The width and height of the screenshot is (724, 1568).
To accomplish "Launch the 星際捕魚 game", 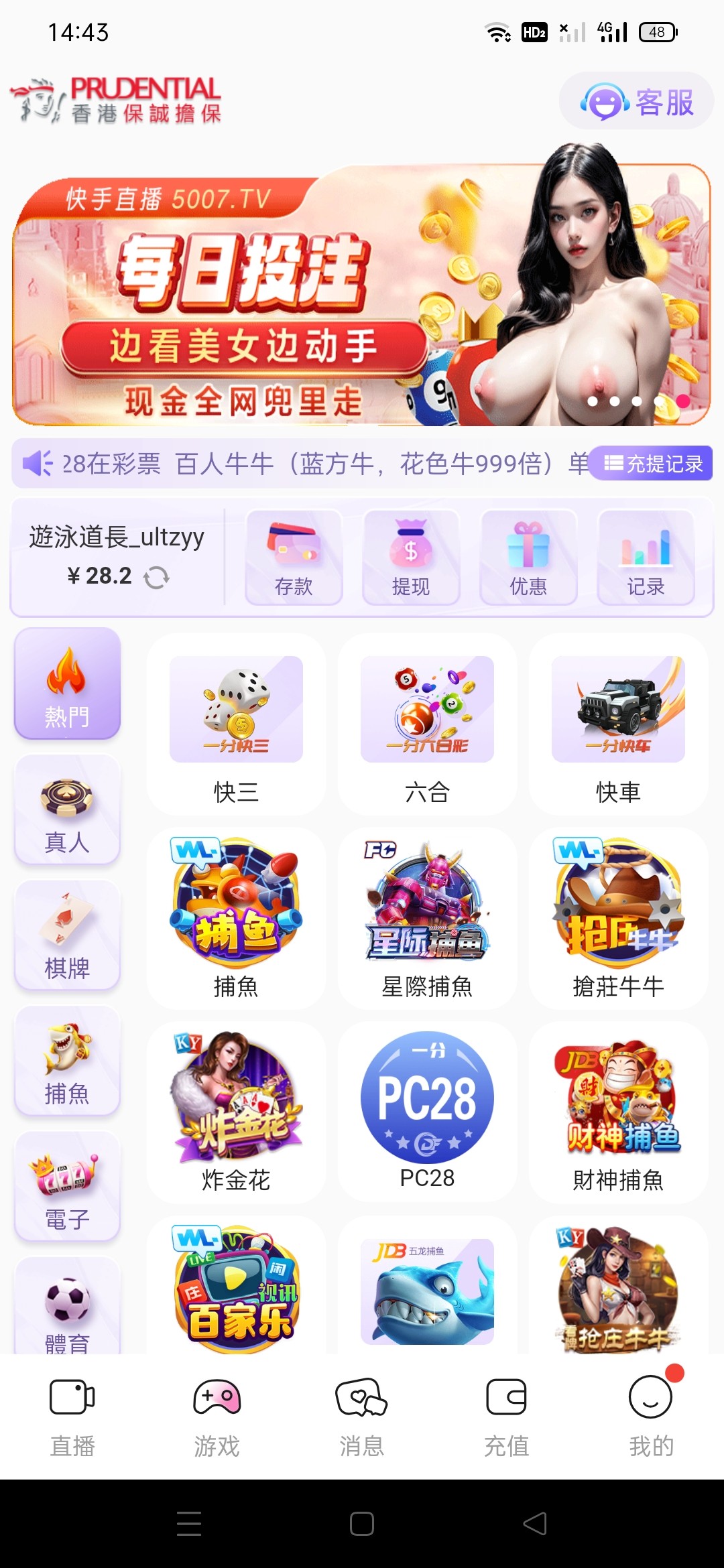I will (x=427, y=918).
